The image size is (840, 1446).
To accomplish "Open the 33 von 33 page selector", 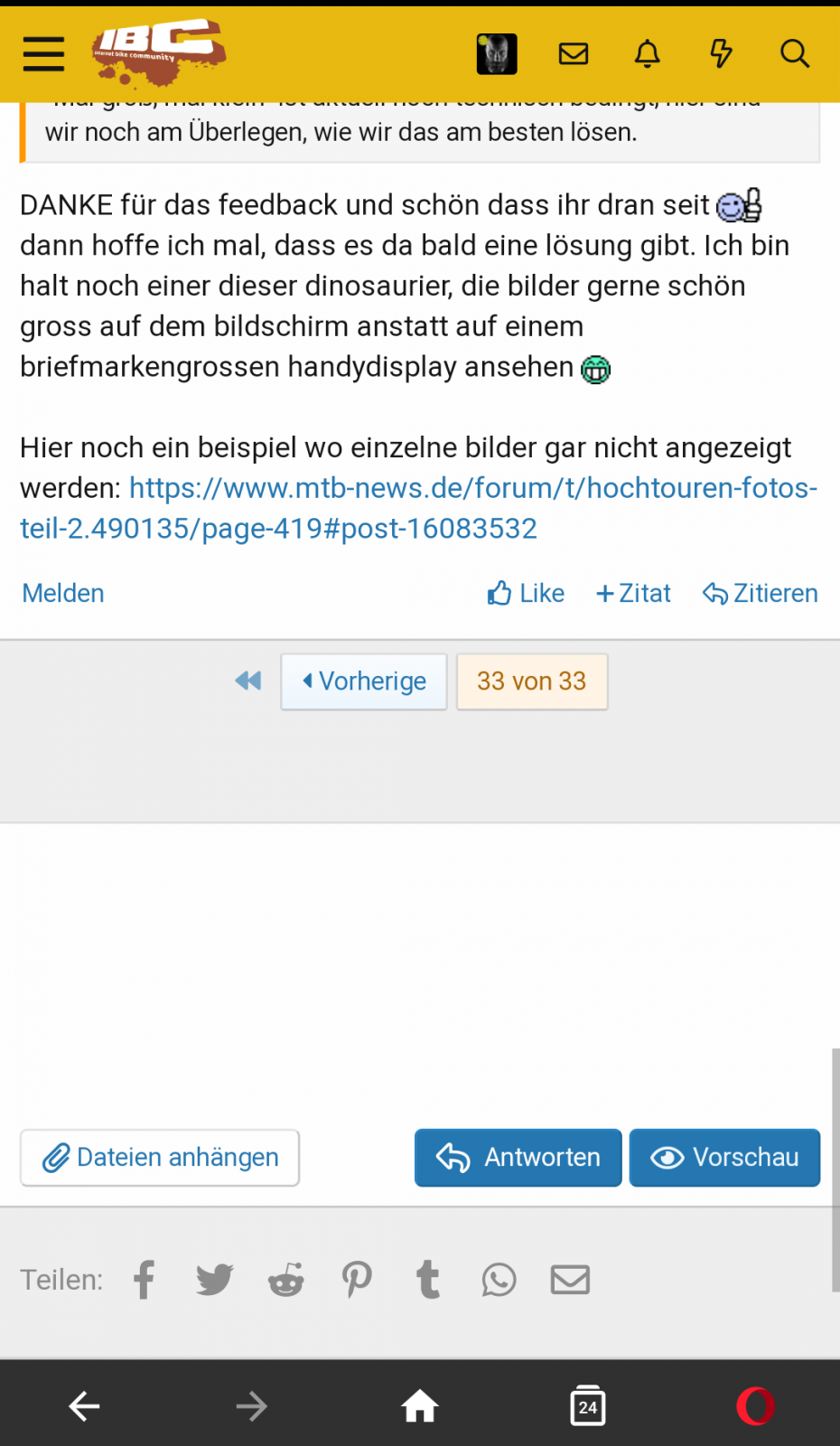I will pyautogui.click(x=532, y=681).
